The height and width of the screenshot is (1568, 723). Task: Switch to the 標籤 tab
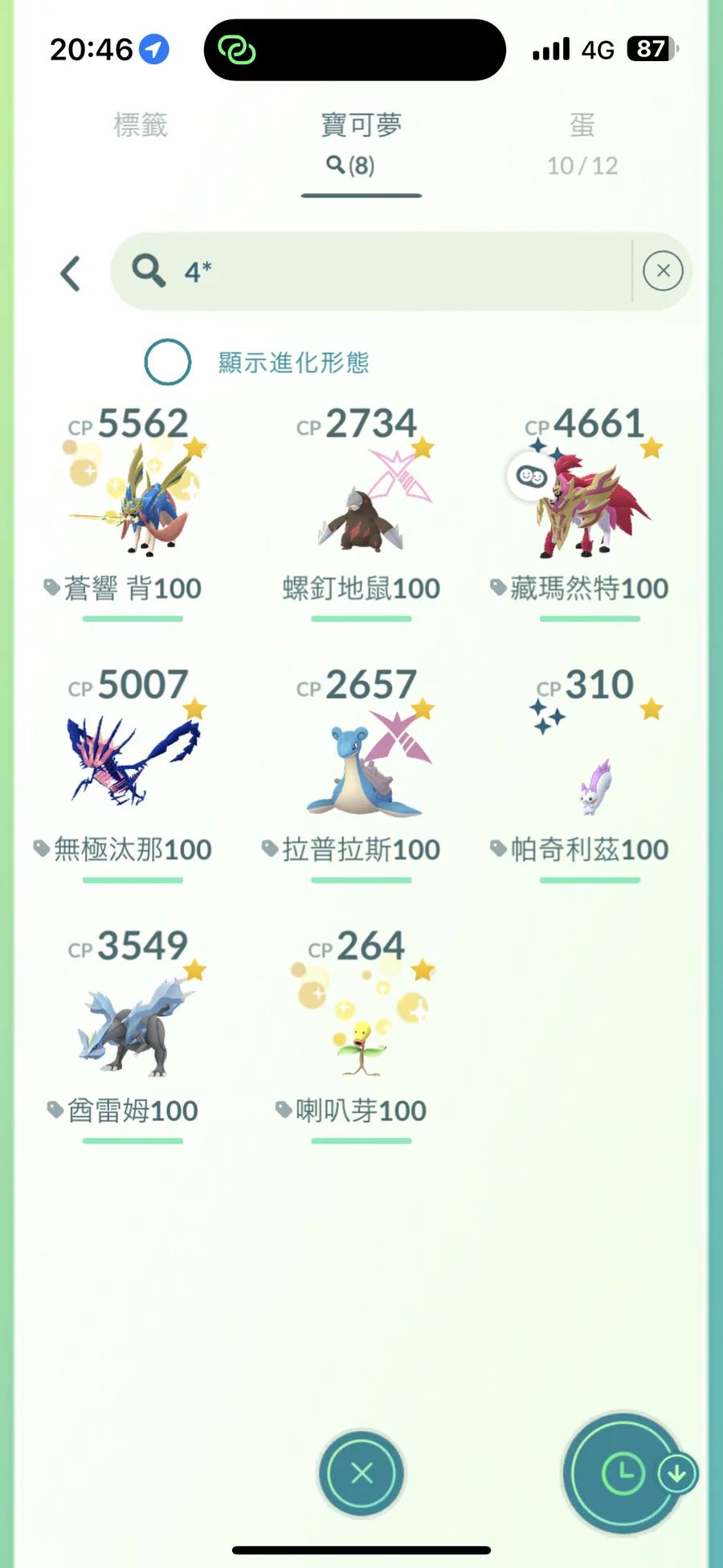click(141, 126)
